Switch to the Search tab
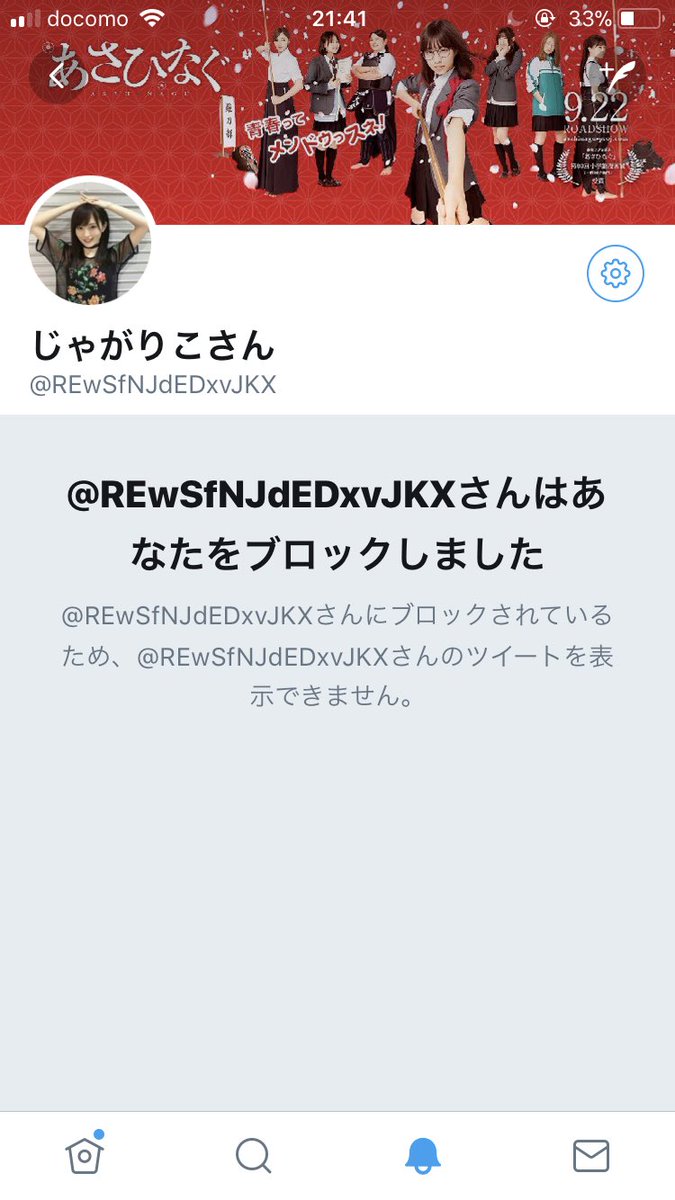Screen dimensions: 675x1200 click(x=253, y=1156)
